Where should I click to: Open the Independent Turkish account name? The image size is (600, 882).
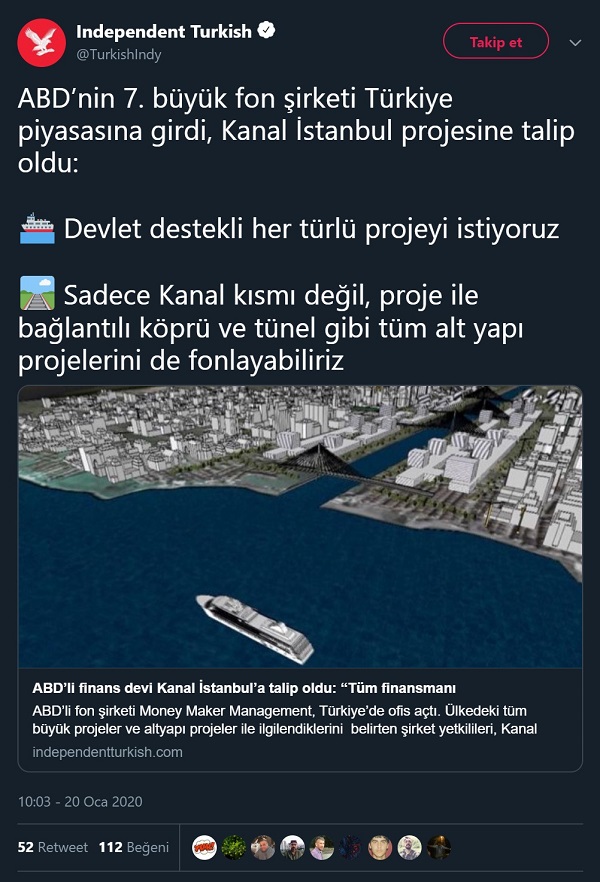(x=164, y=32)
